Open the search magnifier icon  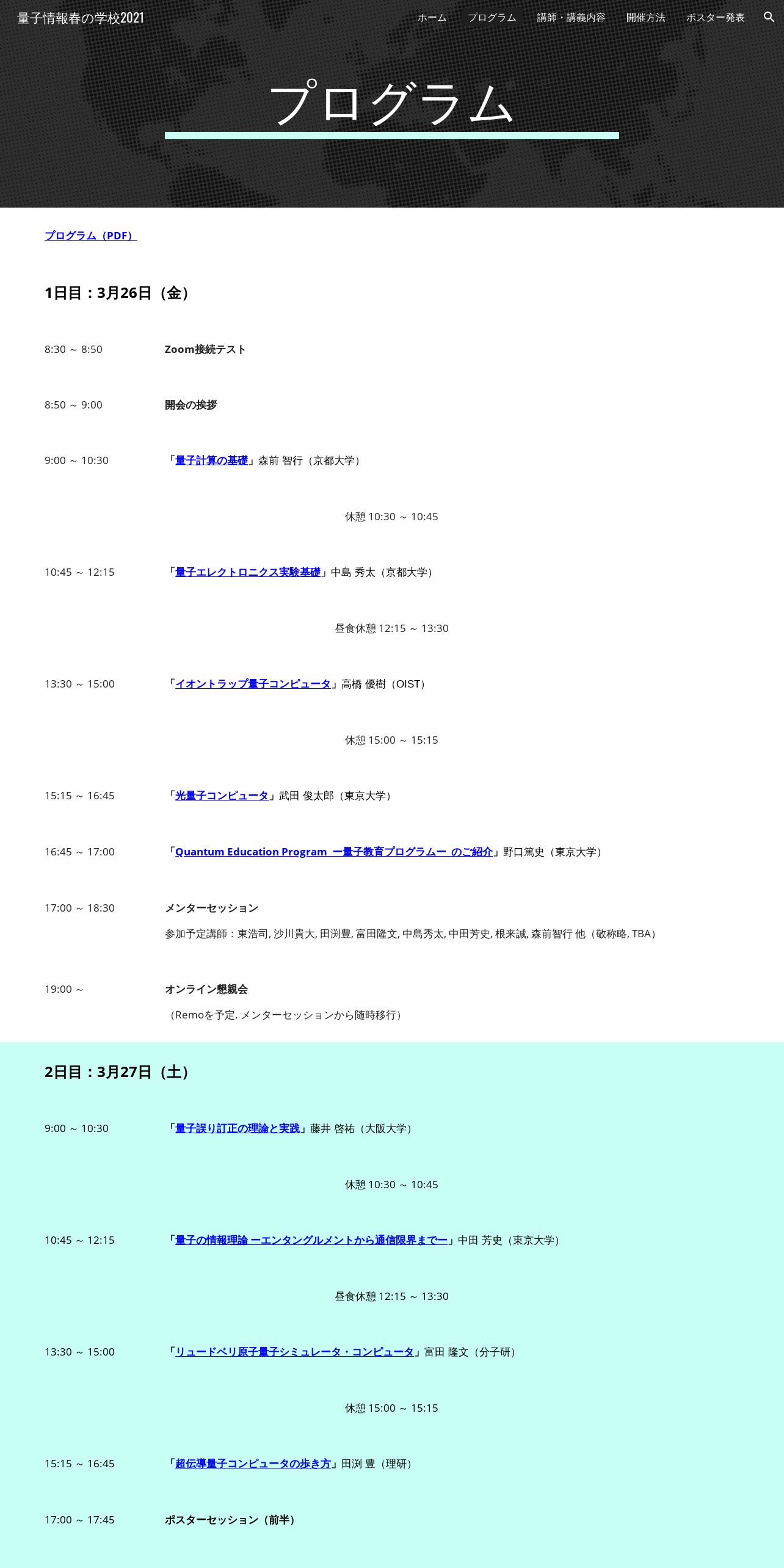(769, 17)
